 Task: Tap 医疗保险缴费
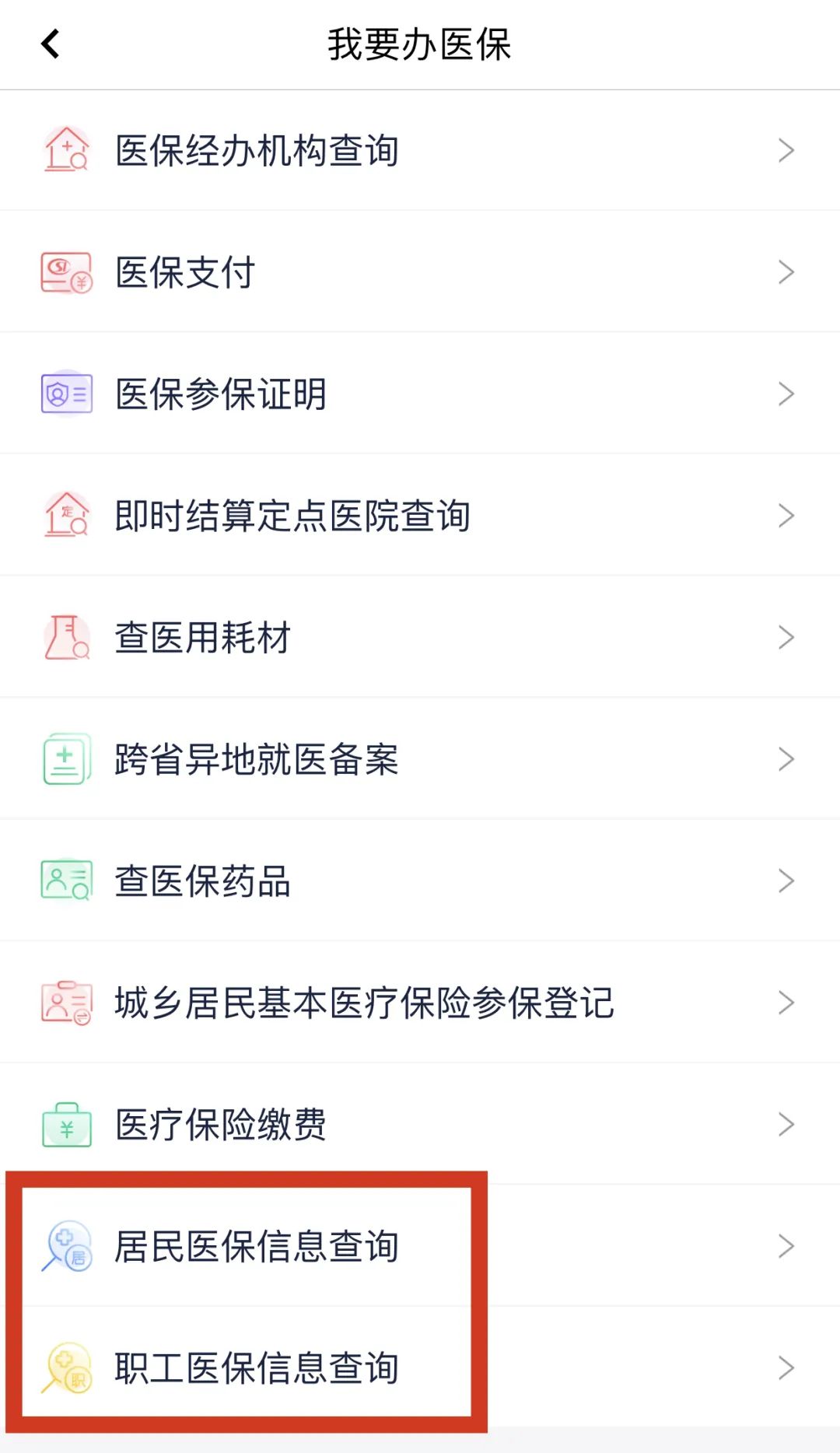pyautogui.click(x=420, y=1124)
